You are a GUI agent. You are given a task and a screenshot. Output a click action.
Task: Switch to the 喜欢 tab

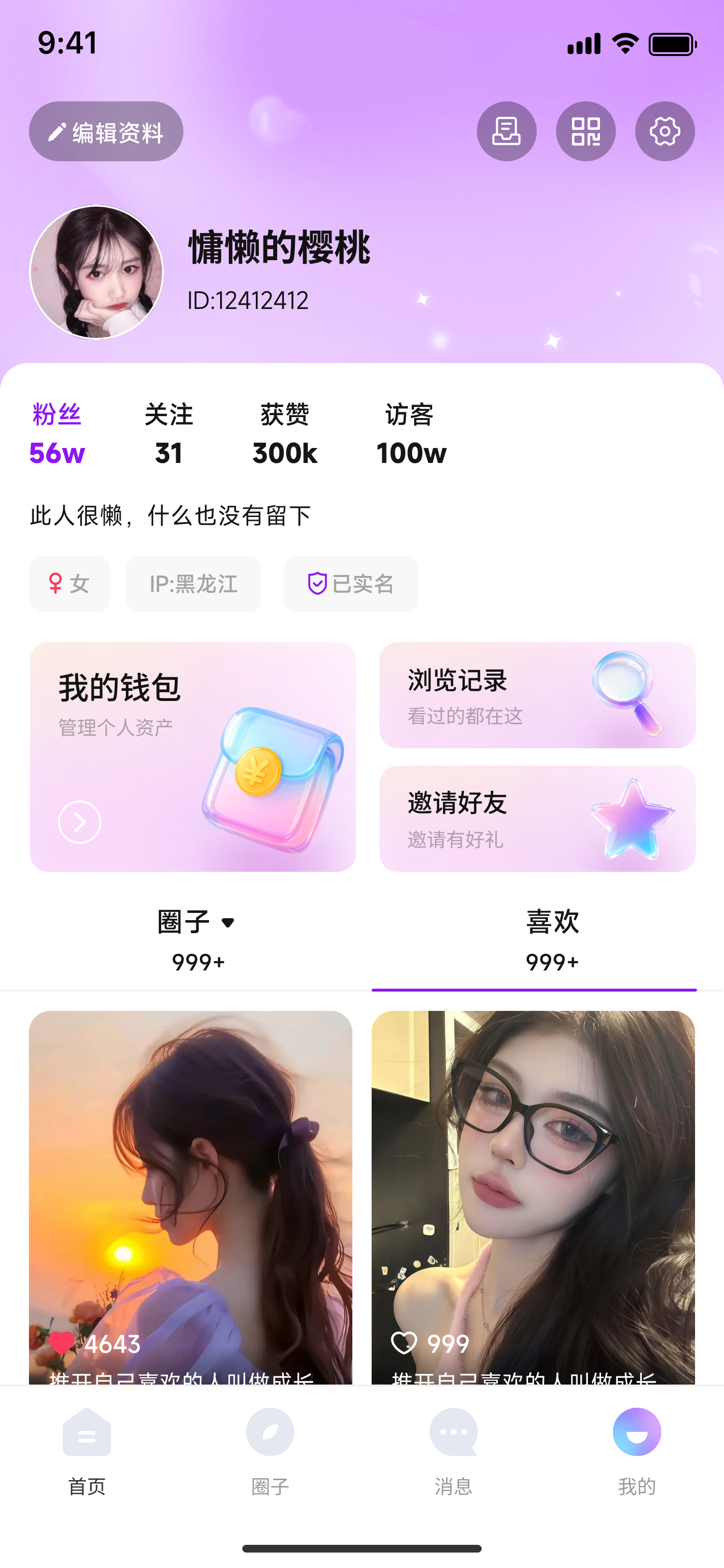(552, 939)
